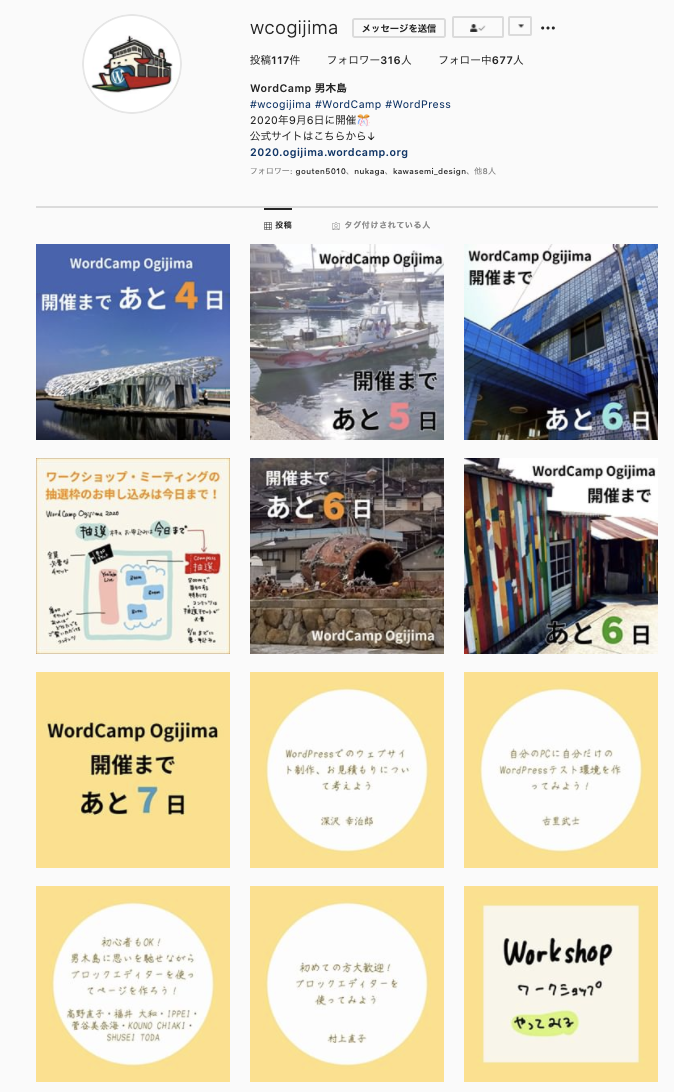Open the blue tiled building post
Image resolution: width=674 pixels, height=1092 pixels.
tap(561, 342)
